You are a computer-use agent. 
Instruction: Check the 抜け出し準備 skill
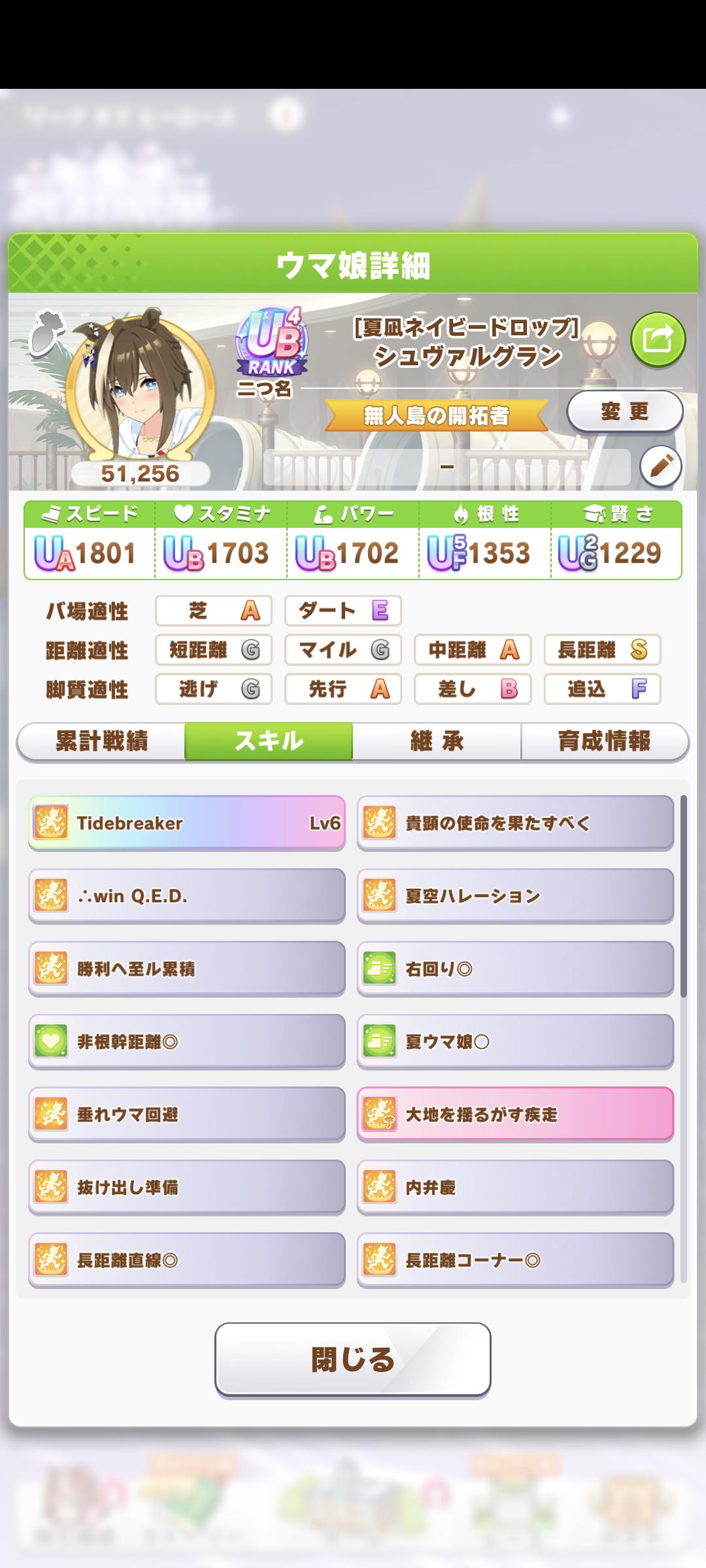[187, 1187]
